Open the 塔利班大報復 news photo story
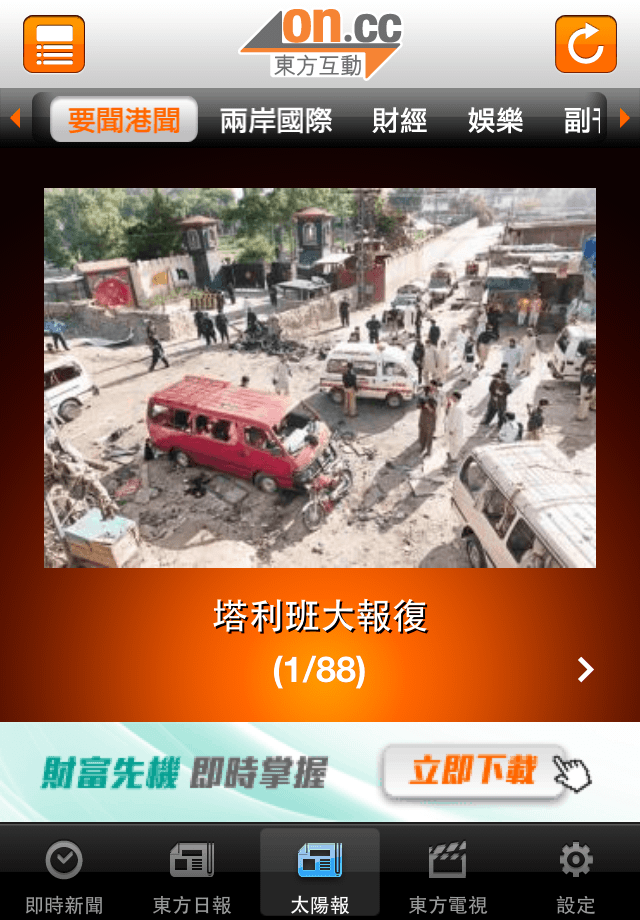Screen dimensions: 640x920 click(x=320, y=378)
